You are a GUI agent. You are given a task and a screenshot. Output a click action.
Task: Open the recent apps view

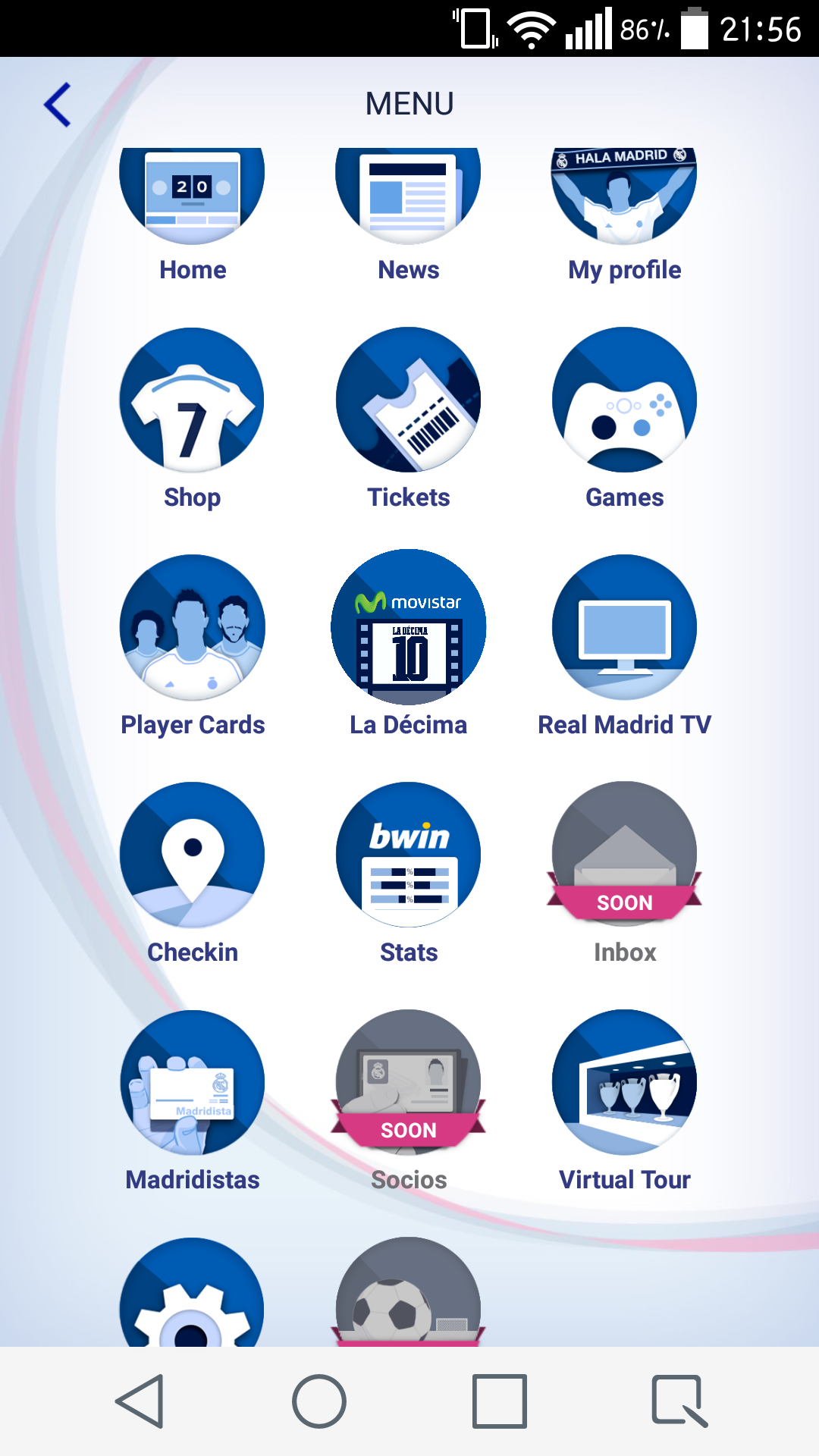point(500,1401)
